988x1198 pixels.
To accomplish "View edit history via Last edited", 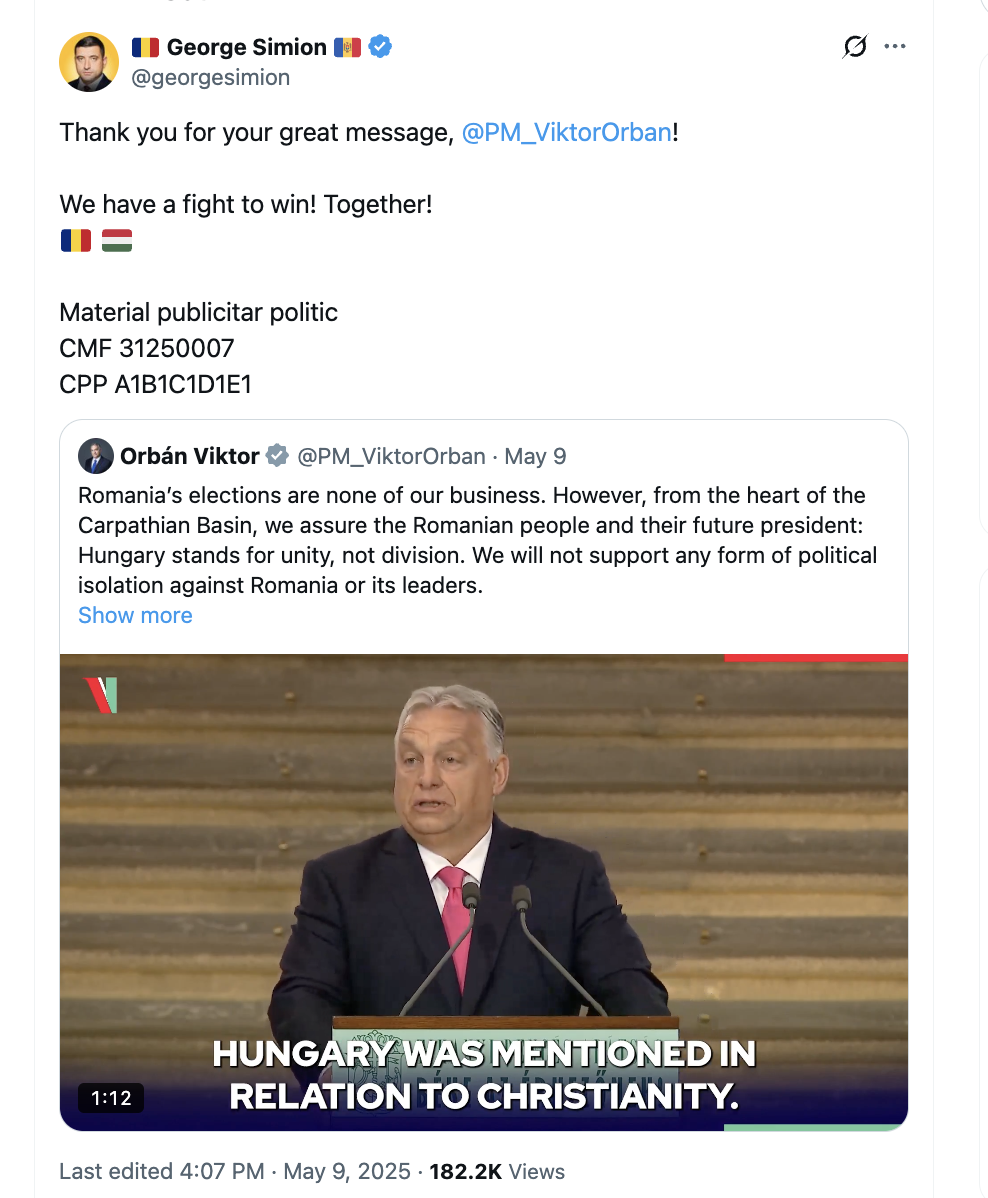I will pos(161,1171).
